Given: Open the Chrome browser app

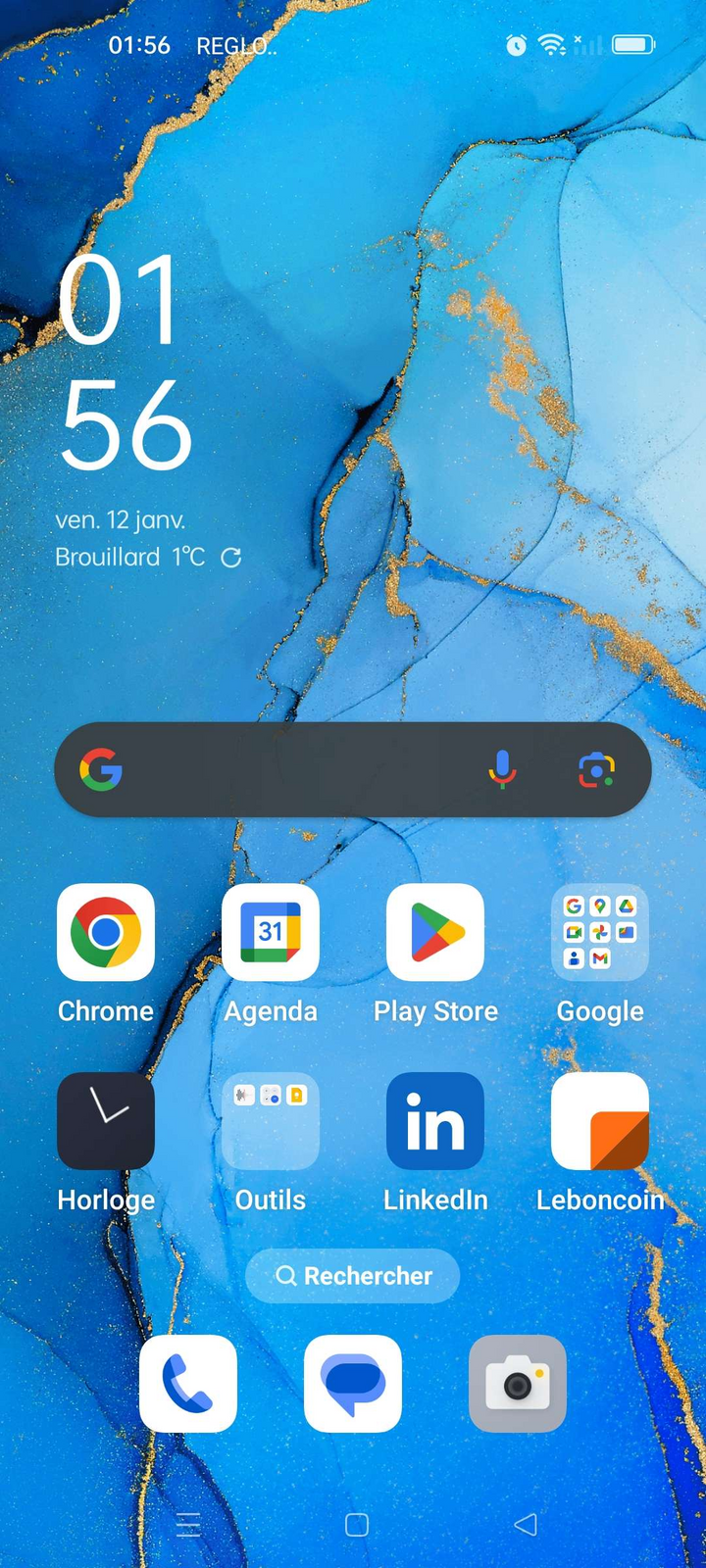Looking at the screenshot, I should 106,932.
